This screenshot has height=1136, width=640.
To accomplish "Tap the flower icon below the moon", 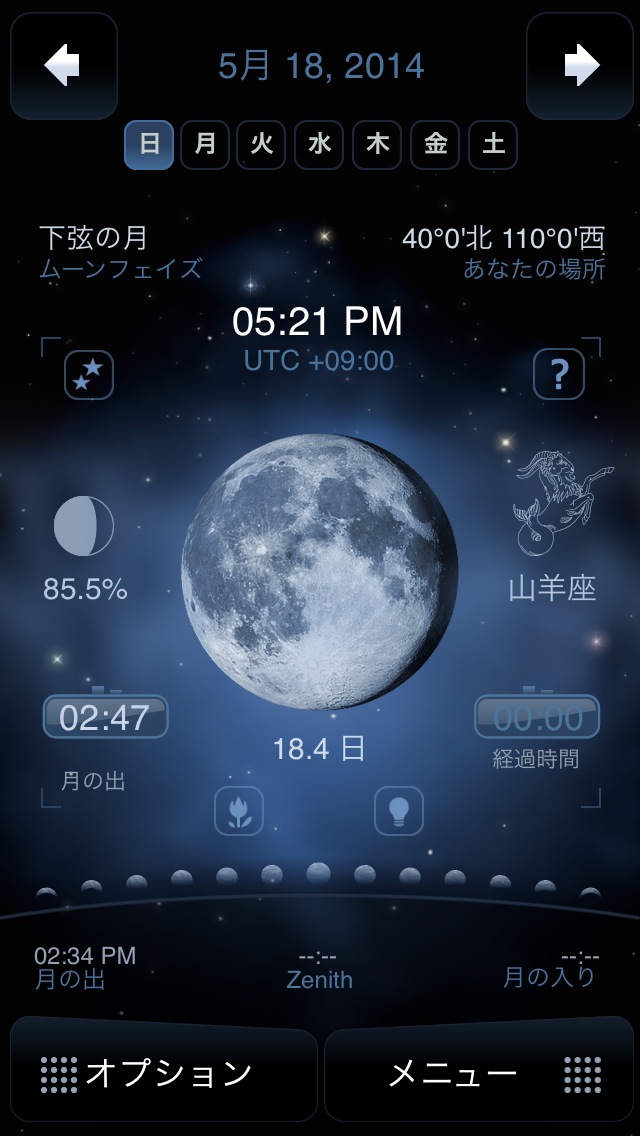I will click(x=239, y=810).
